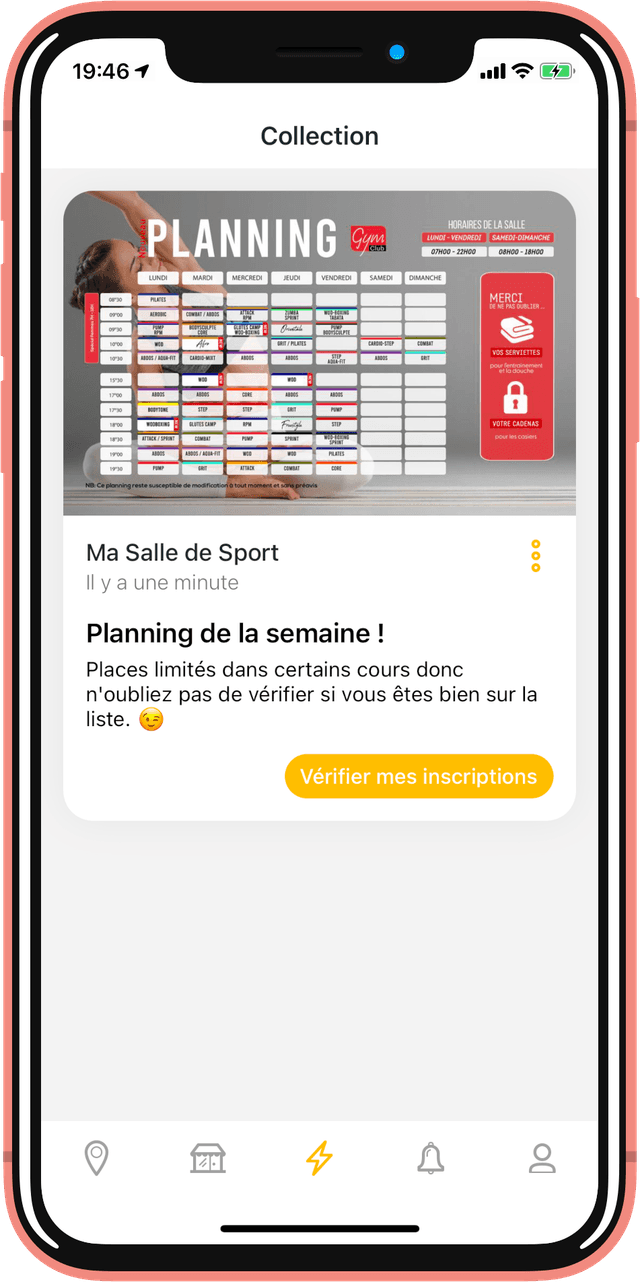Open the planning image of the post
The image size is (640, 1282).
tap(320, 353)
